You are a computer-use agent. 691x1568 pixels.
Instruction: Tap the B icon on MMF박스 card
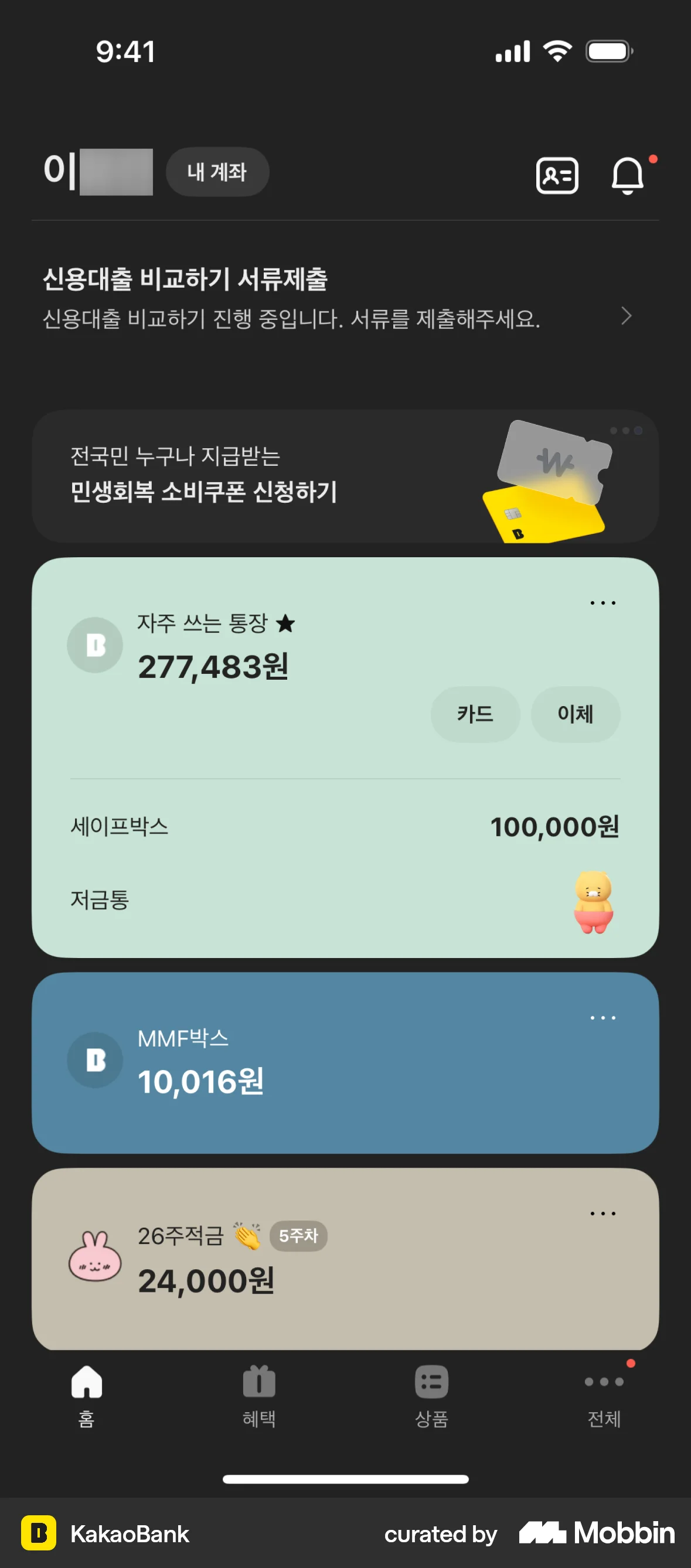[x=95, y=1059]
